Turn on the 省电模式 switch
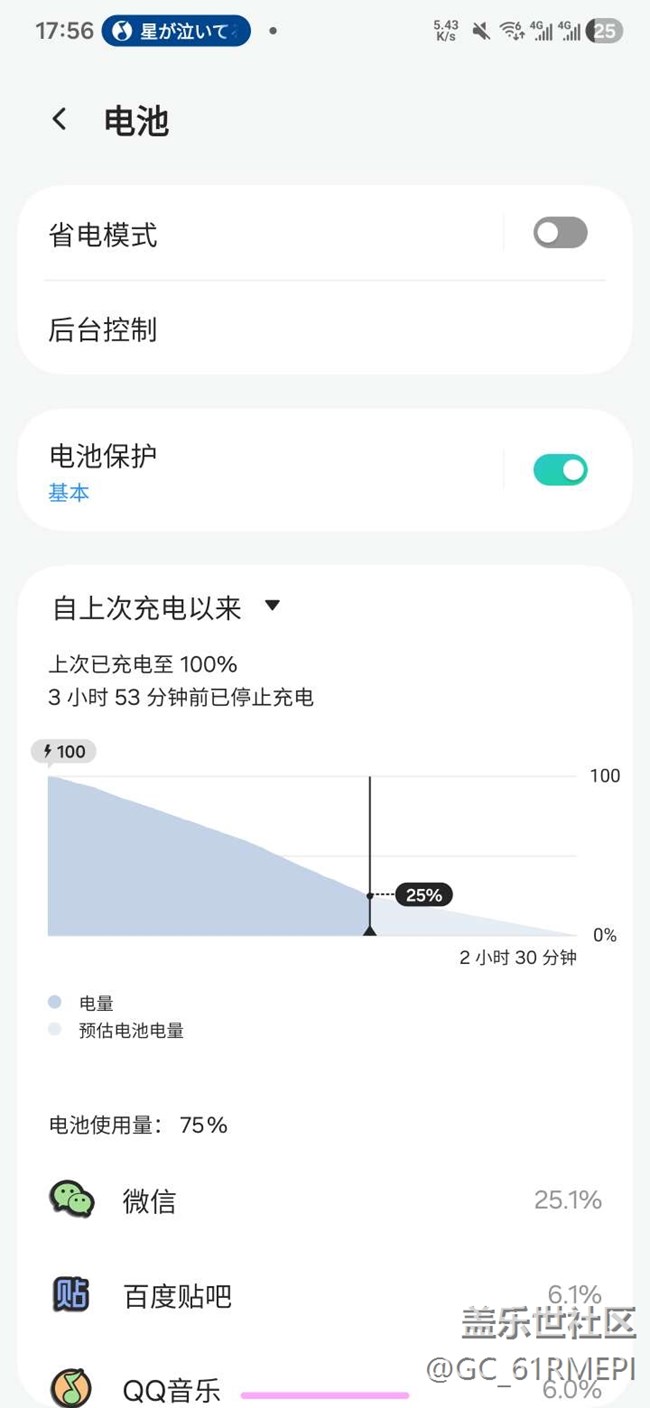The height and width of the screenshot is (1408, 650). [x=560, y=234]
